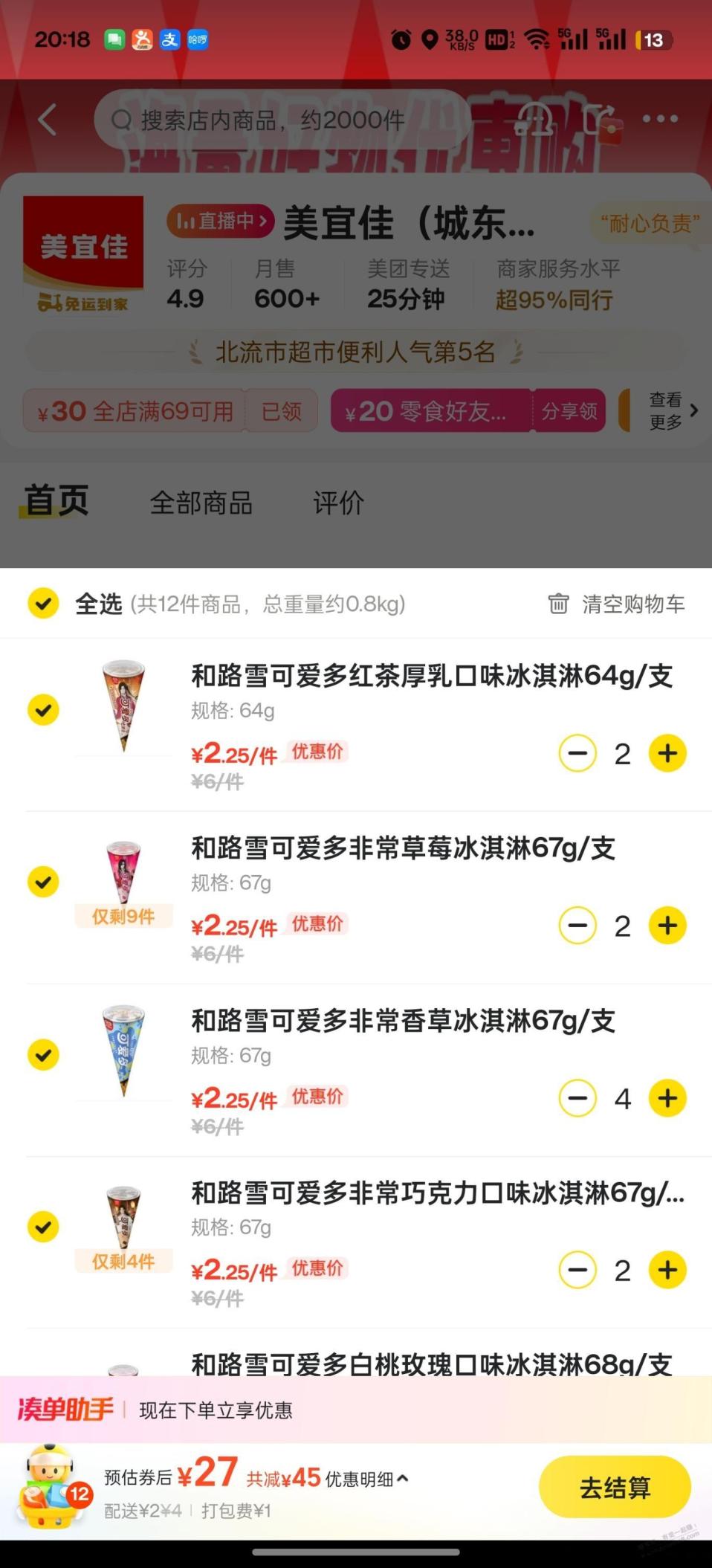Uncheck the 非常巧克力 ice cream item
The image size is (712, 1568).
coord(43,1227)
